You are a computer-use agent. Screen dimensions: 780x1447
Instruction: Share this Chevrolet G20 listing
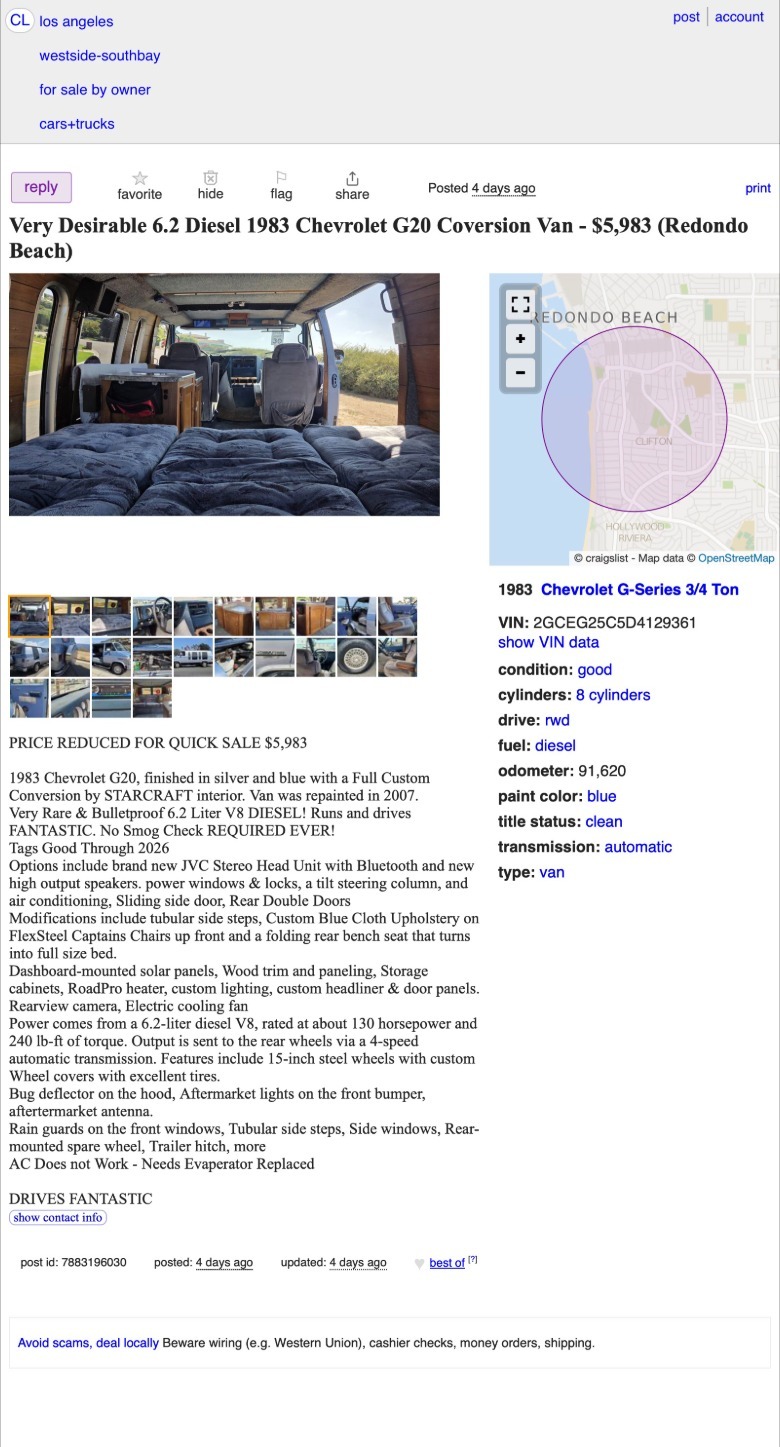tap(352, 185)
